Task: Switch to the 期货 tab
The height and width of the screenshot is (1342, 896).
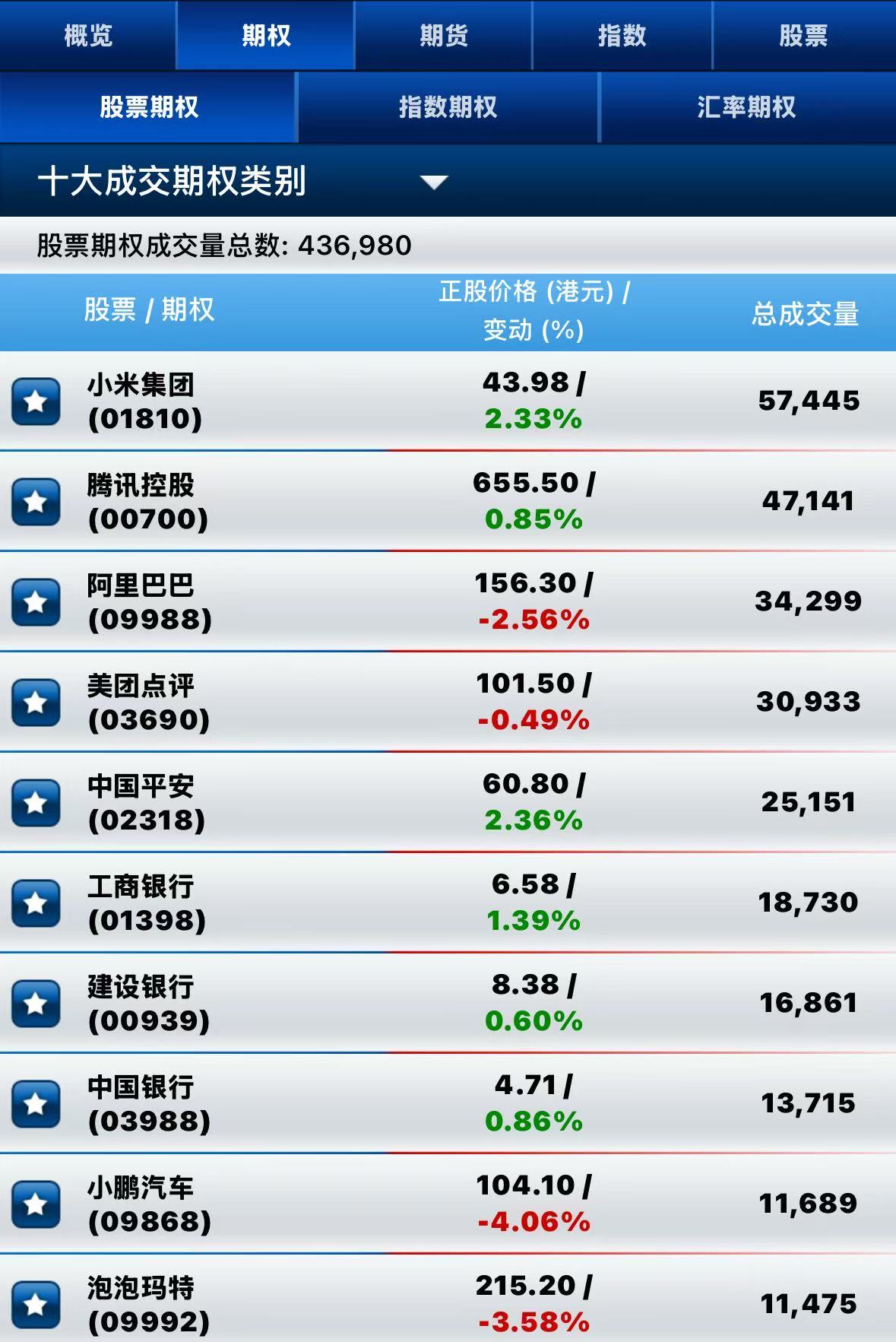Action: (444, 35)
